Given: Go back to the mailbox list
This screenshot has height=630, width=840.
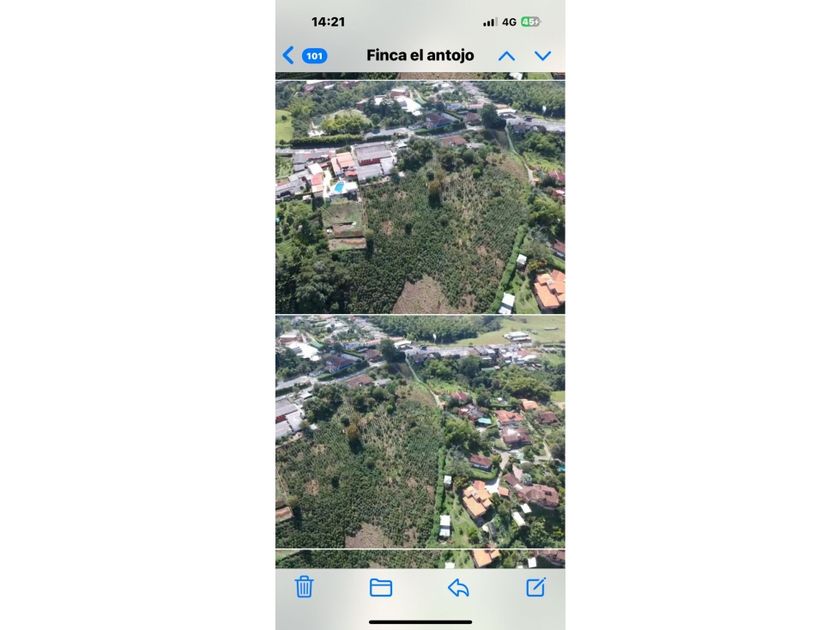Looking at the screenshot, I should [x=304, y=55].
